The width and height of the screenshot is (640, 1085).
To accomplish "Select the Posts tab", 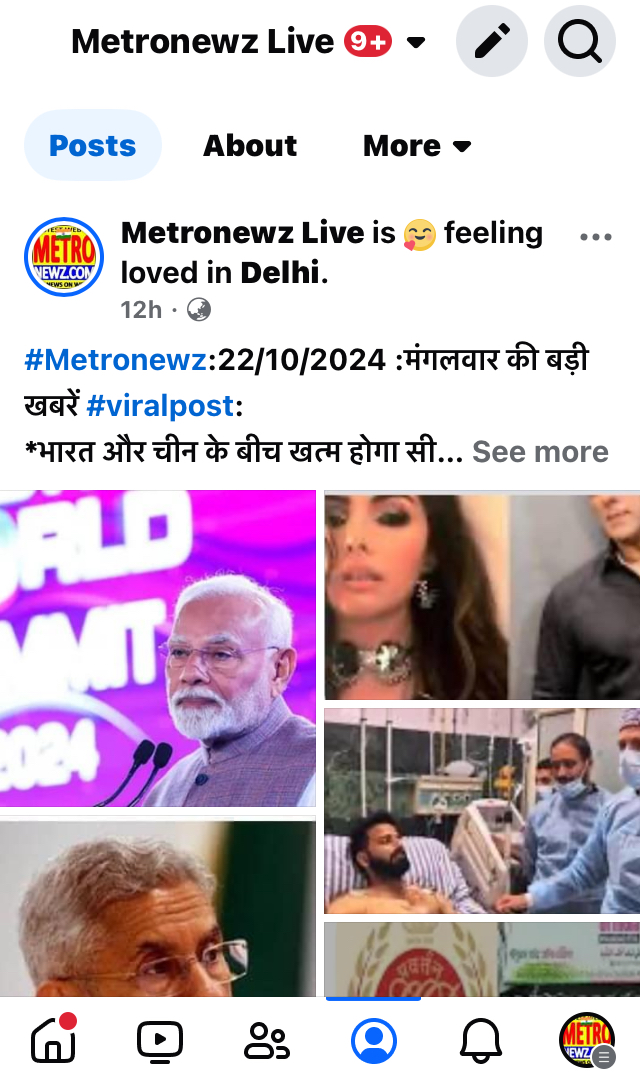I will pos(93,145).
